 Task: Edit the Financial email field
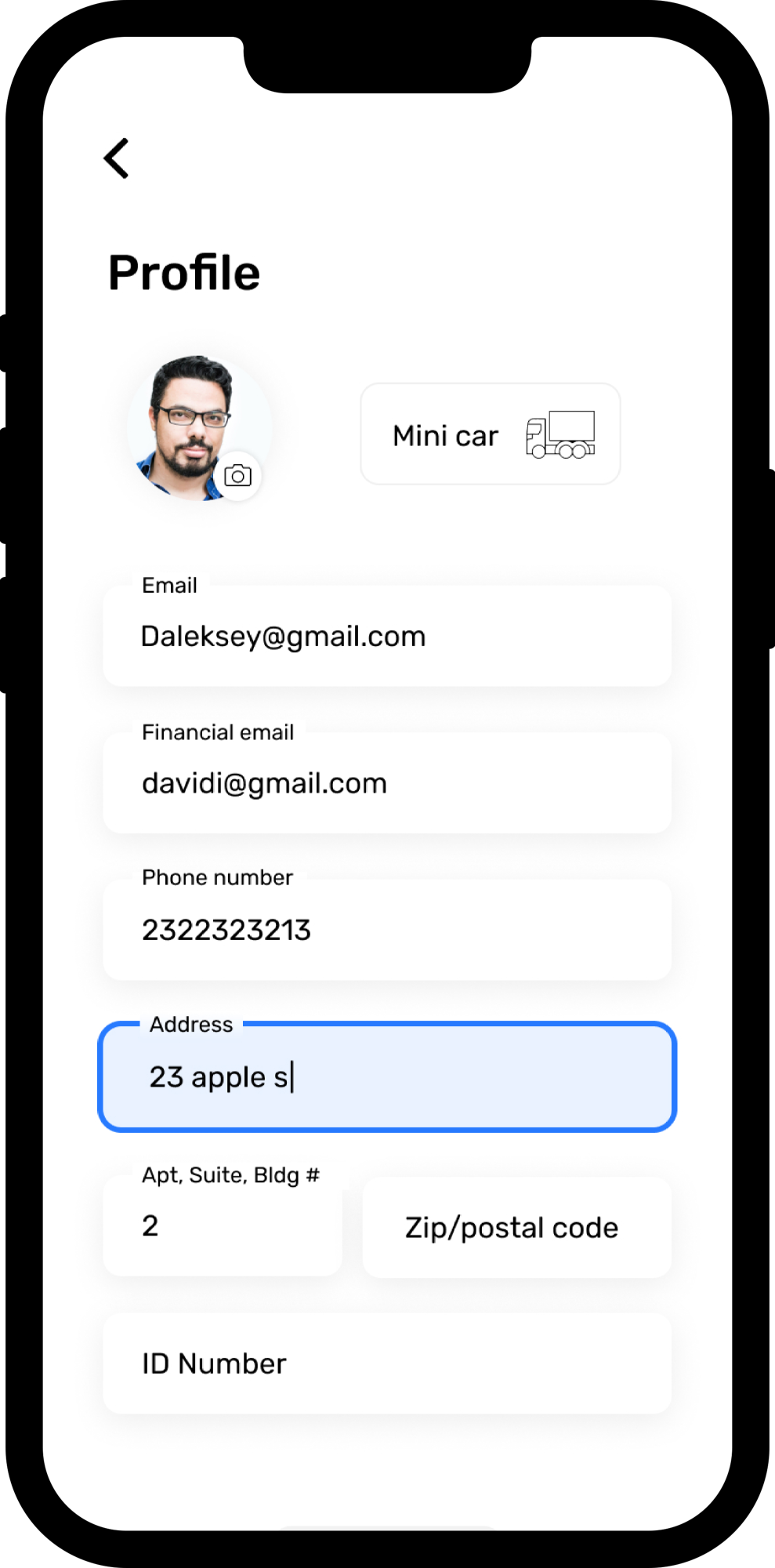pos(387,782)
